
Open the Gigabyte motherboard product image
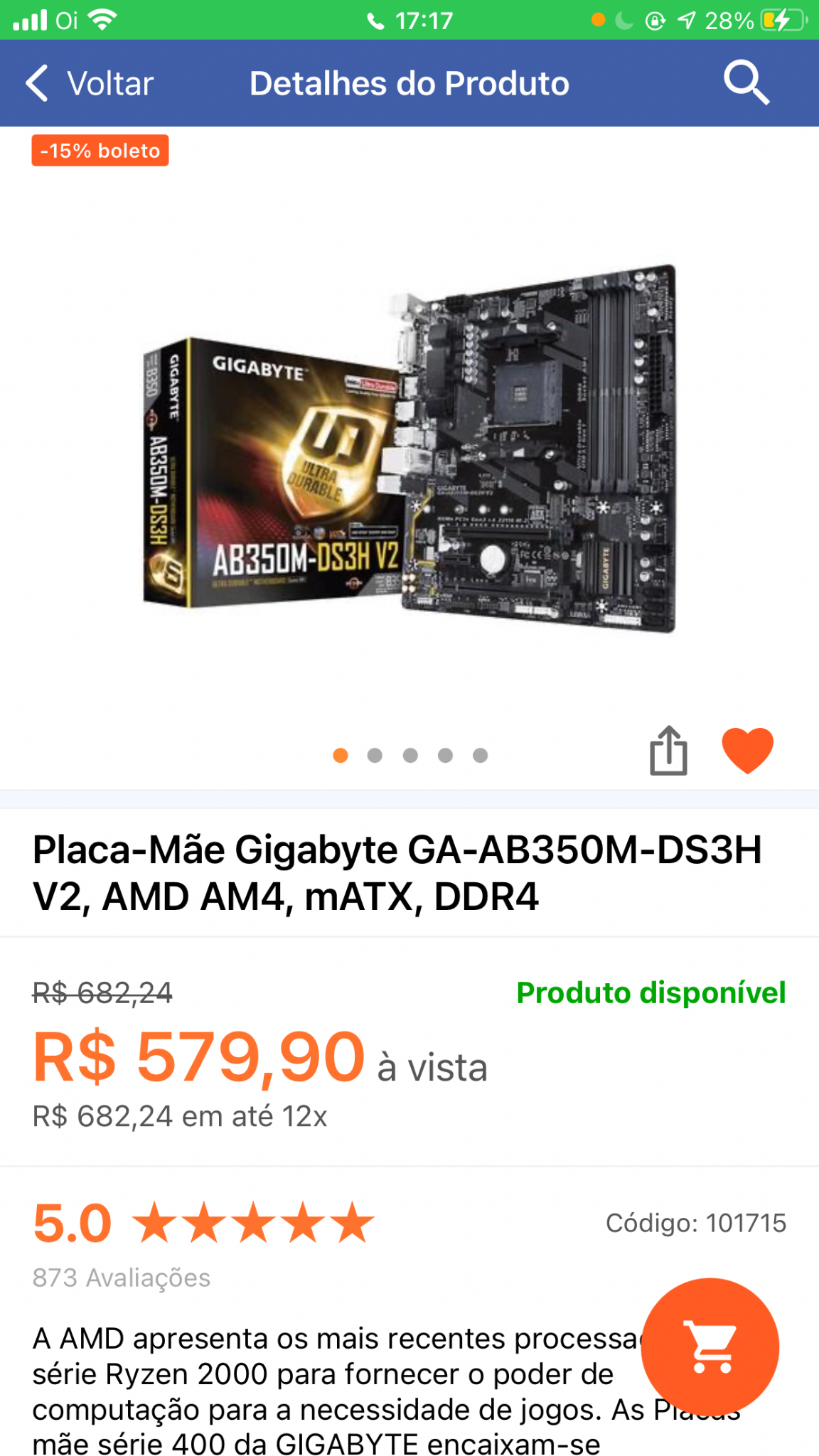(409, 449)
